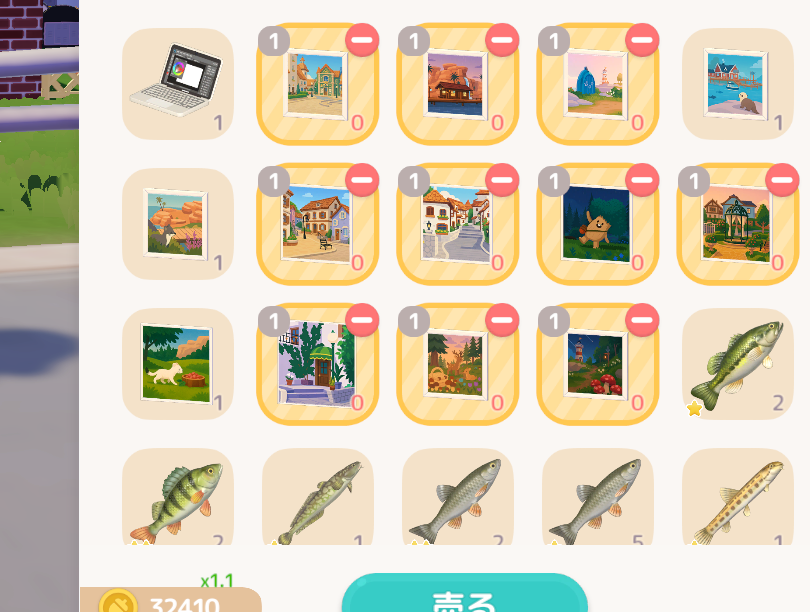Select the laptop item tile
The image size is (810, 612).
(178, 84)
